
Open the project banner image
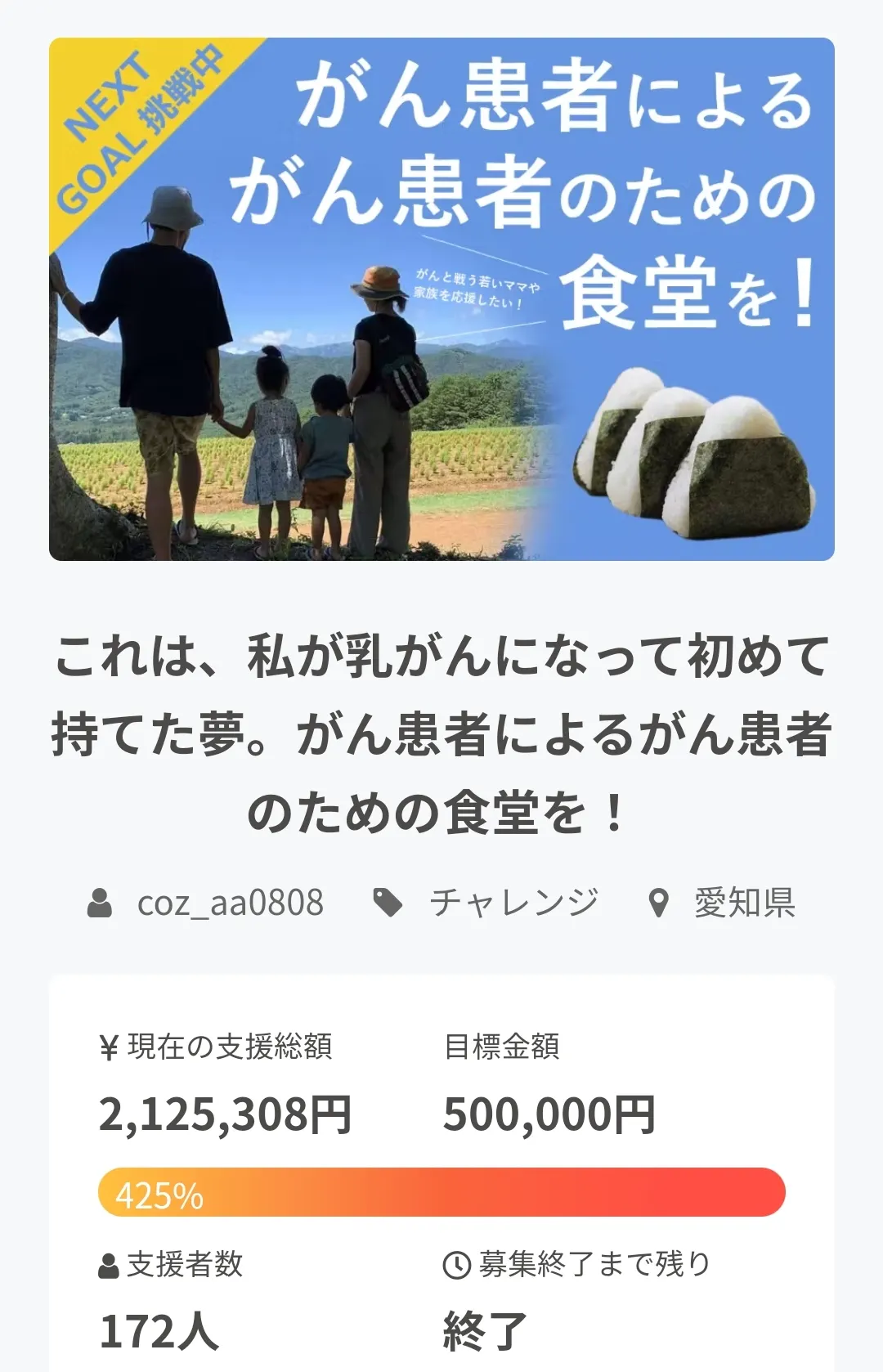pyautogui.click(x=441, y=299)
